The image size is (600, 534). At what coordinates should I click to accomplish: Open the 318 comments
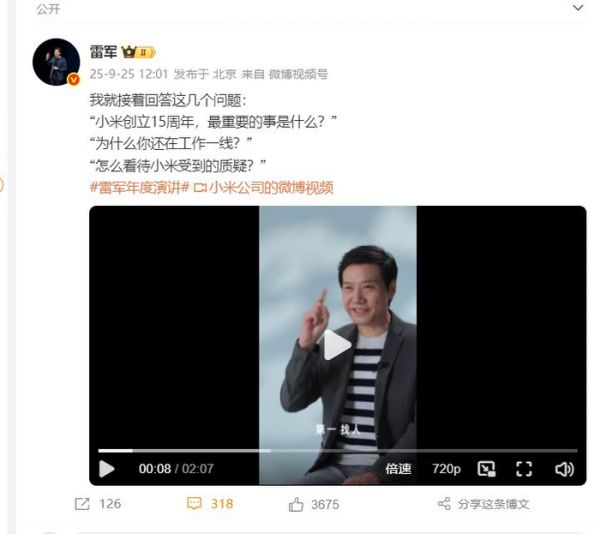209,504
